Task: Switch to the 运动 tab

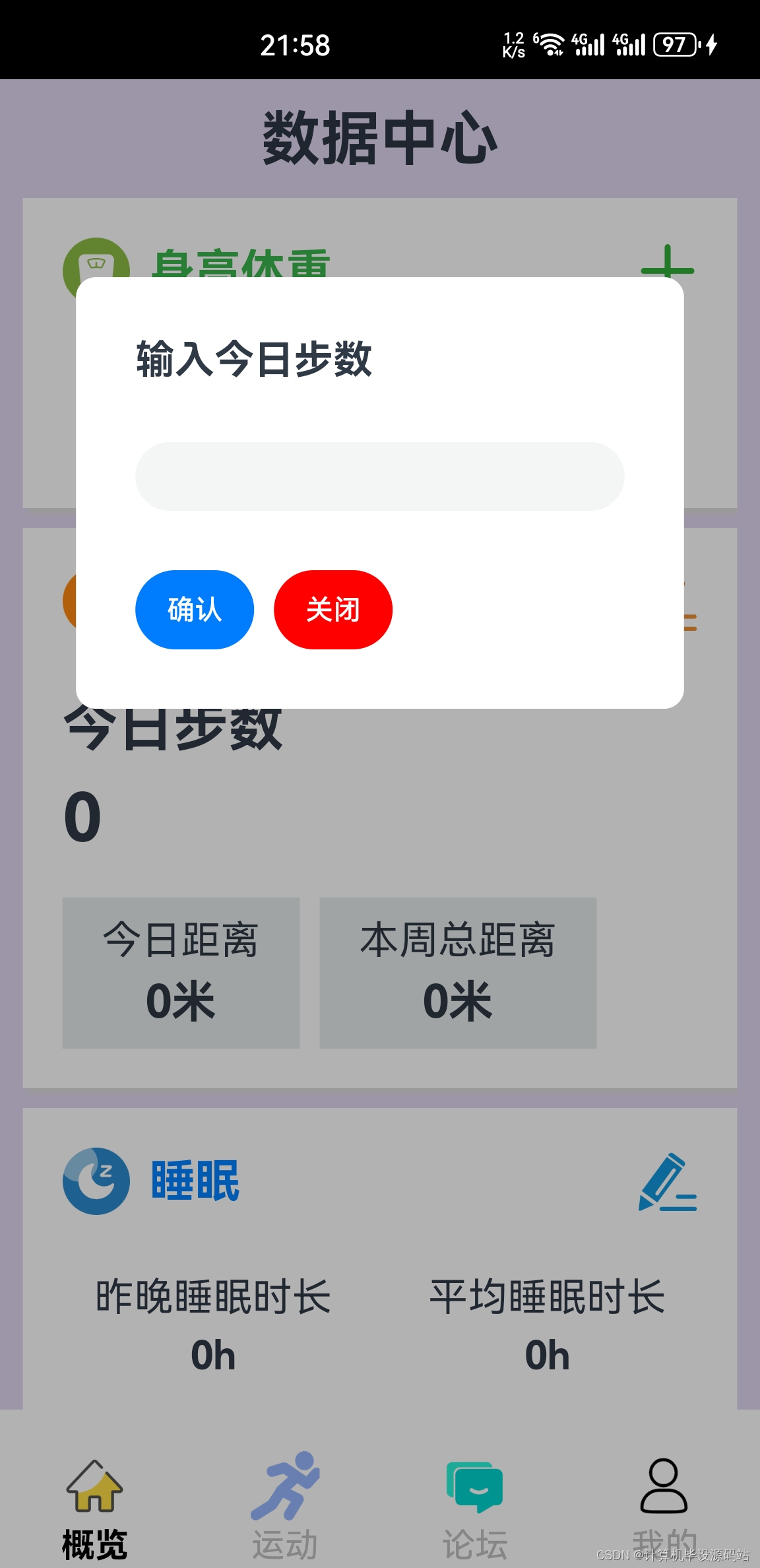Action: click(285, 1505)
